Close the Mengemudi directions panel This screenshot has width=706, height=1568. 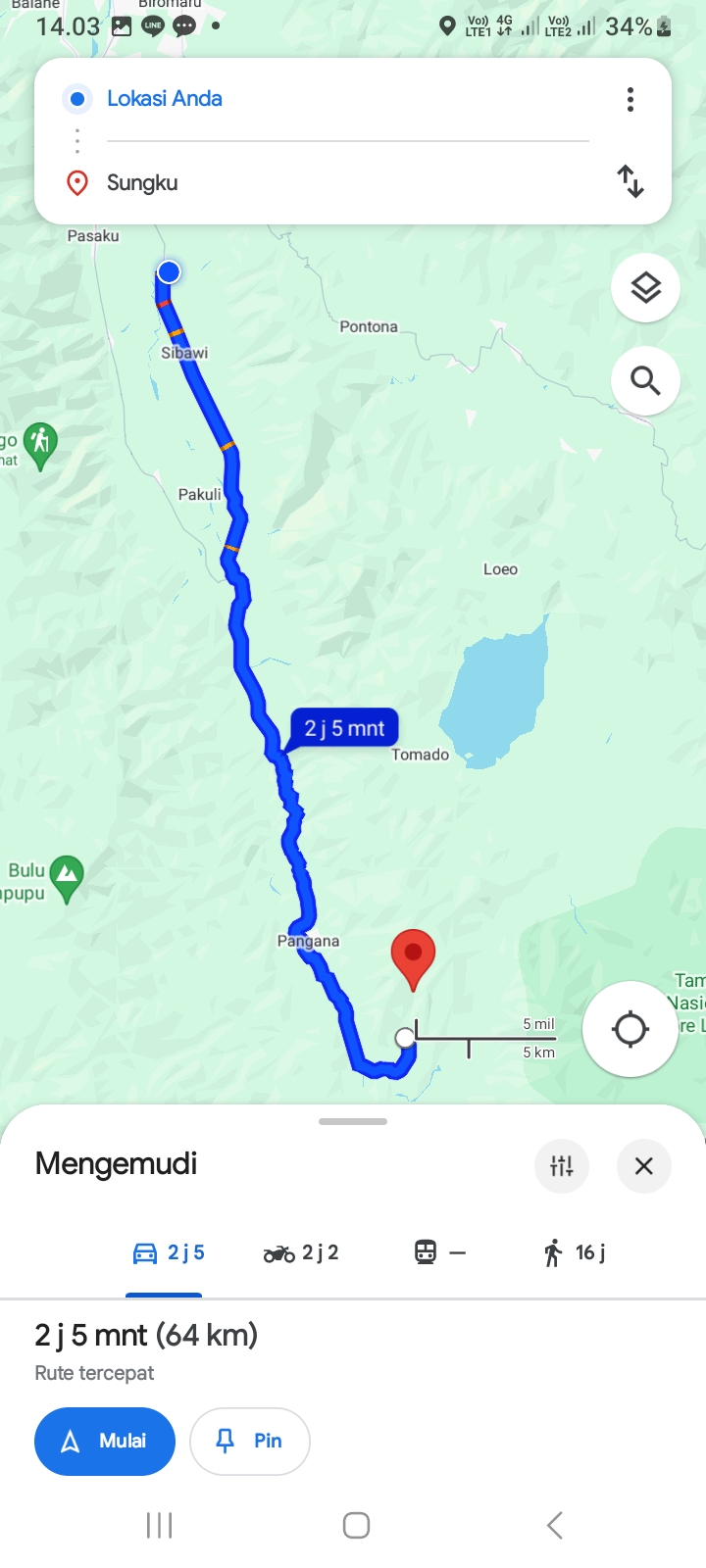pos(644,1165)
